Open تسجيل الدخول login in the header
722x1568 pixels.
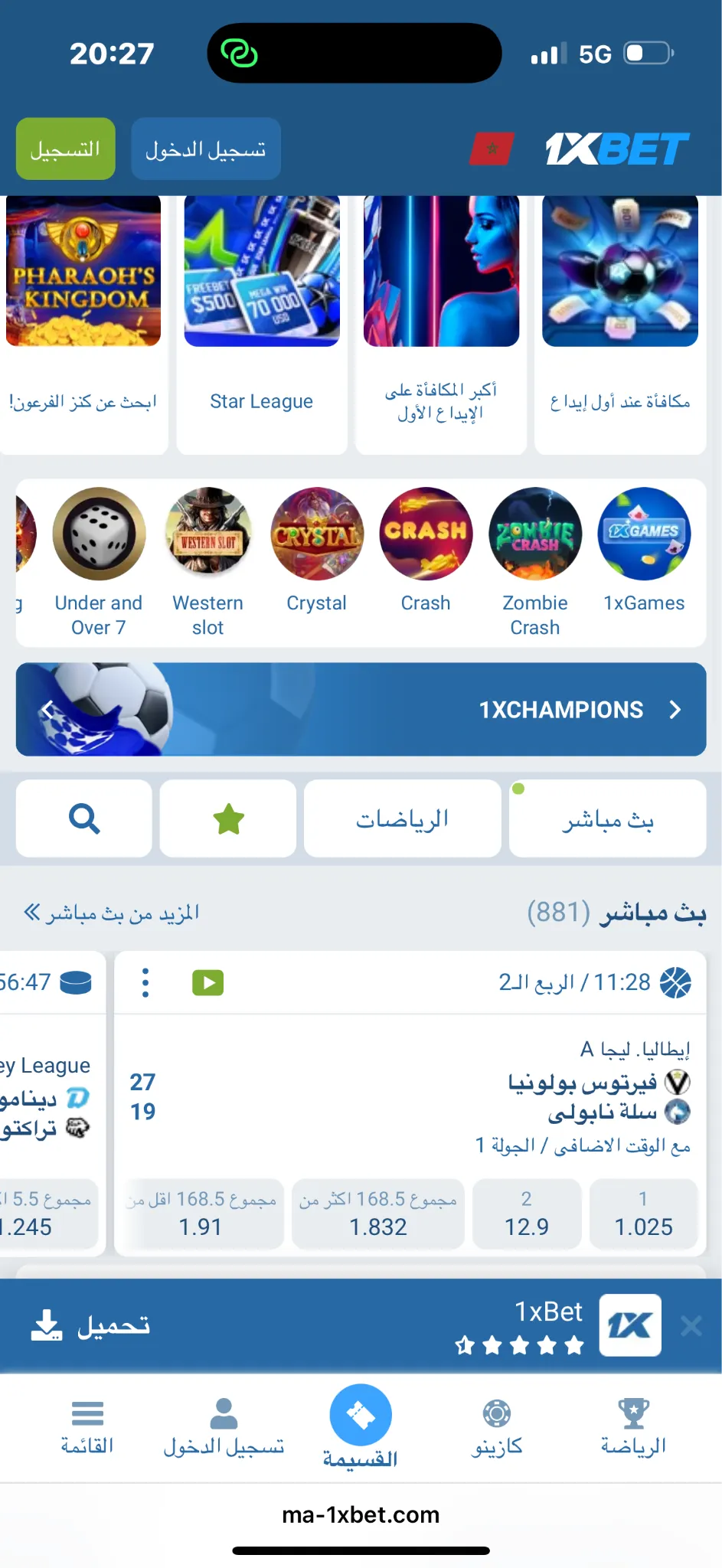[205, 149]
